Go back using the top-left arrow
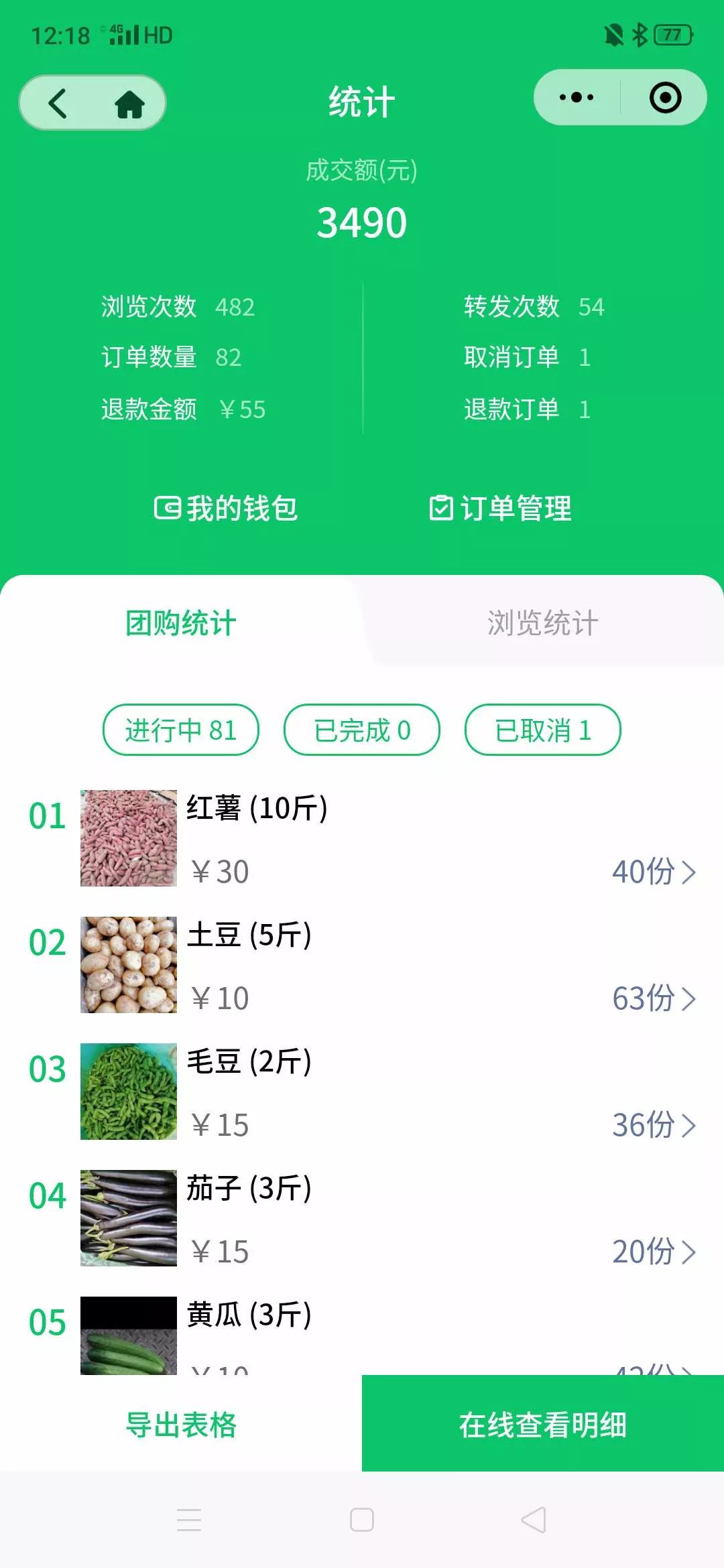Viewport: 724px width, 1568px height. 58,103
